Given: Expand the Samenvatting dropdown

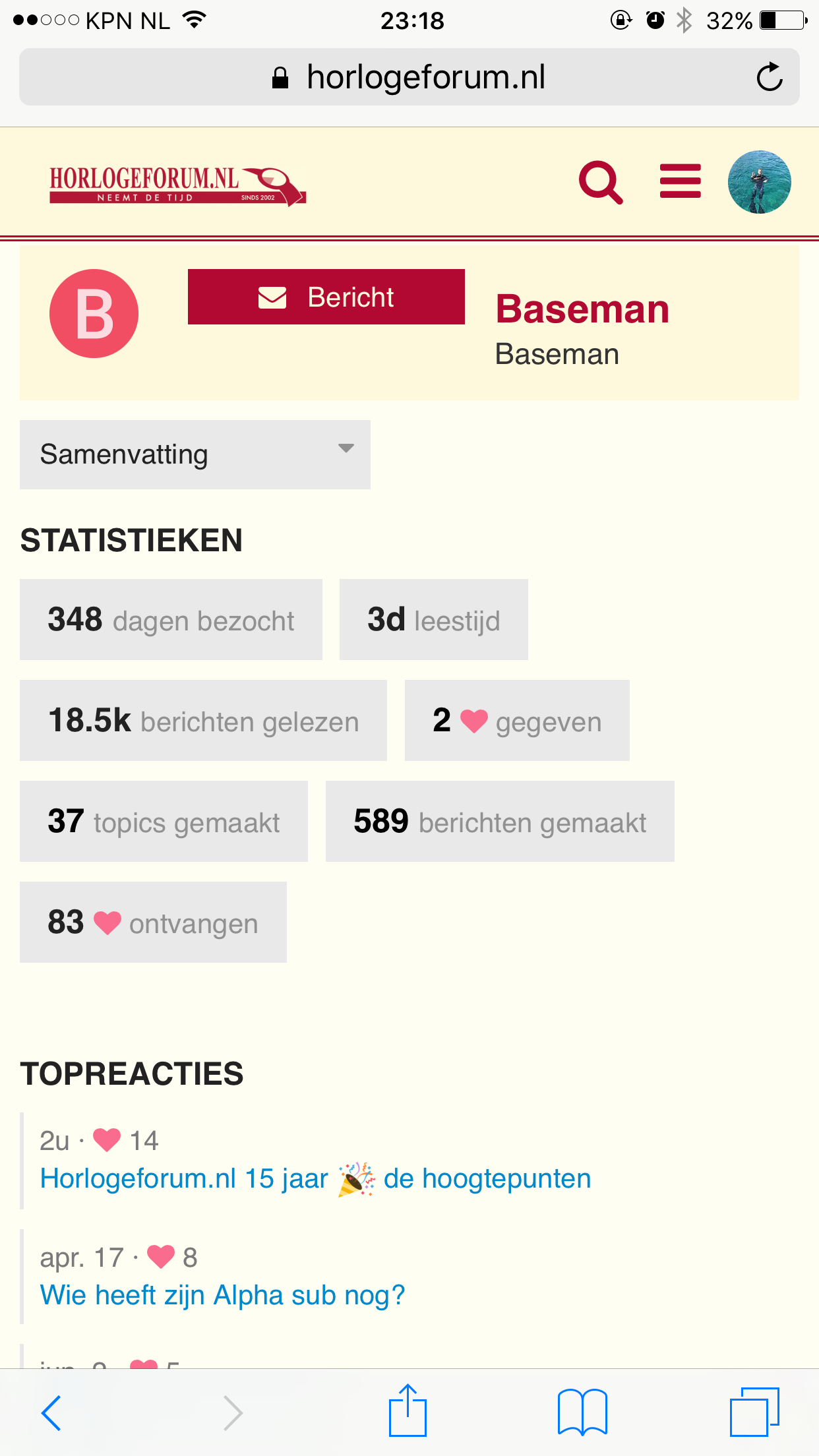Looking at the screenshot, I should coord(195,454).
